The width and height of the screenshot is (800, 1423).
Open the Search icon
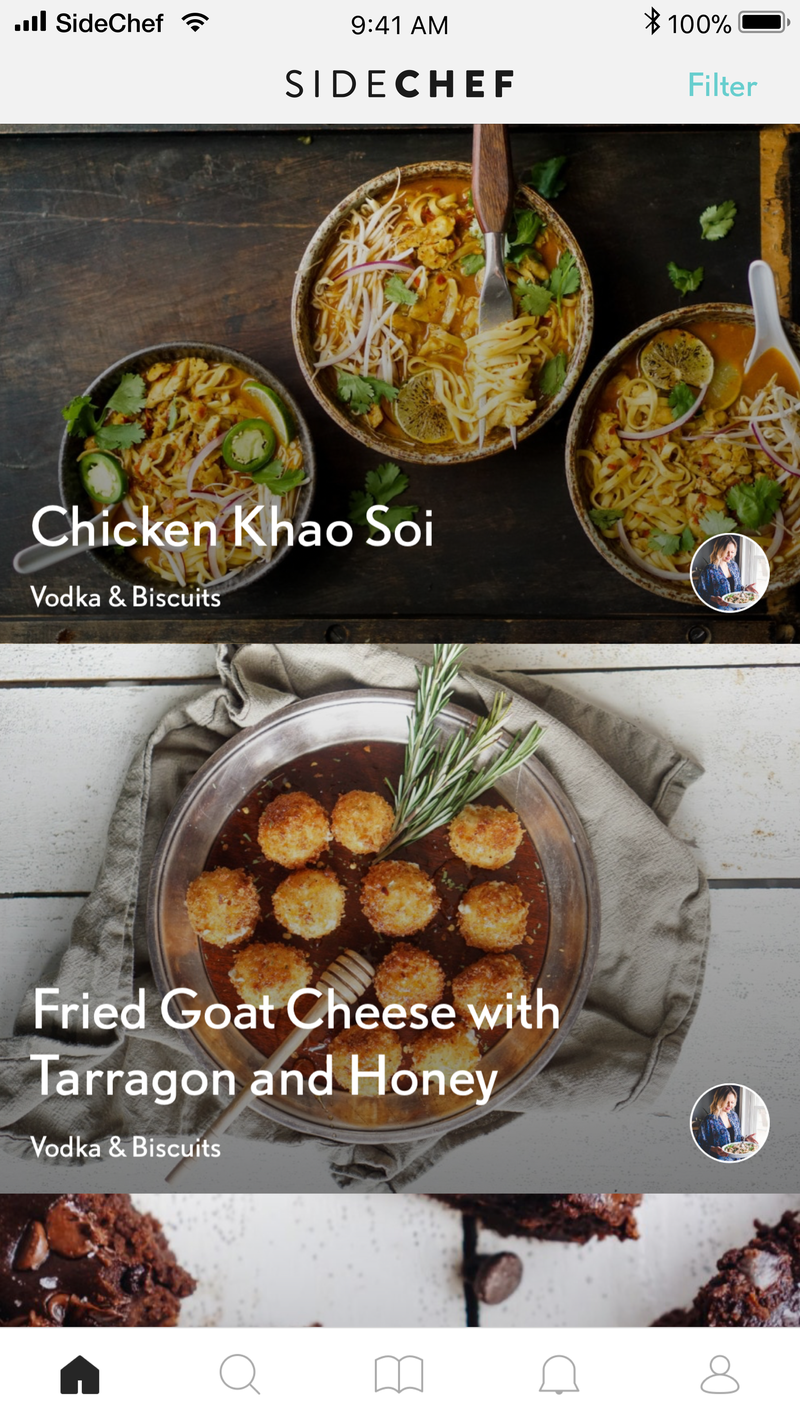[240, 1375]
